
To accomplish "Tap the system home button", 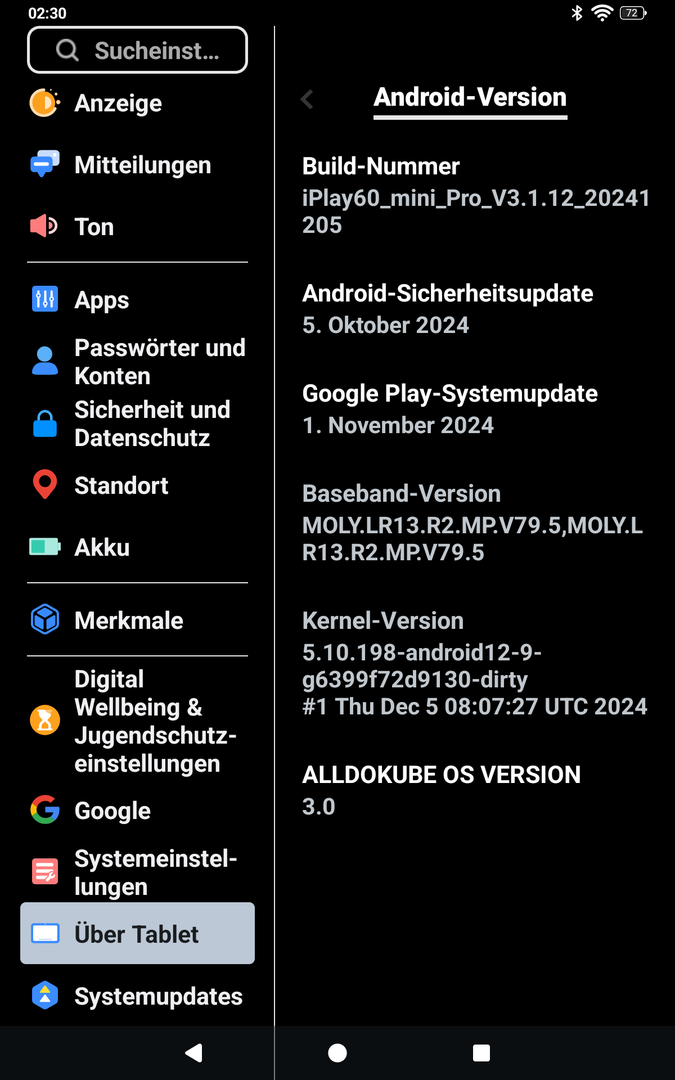I will (337, 1053).
